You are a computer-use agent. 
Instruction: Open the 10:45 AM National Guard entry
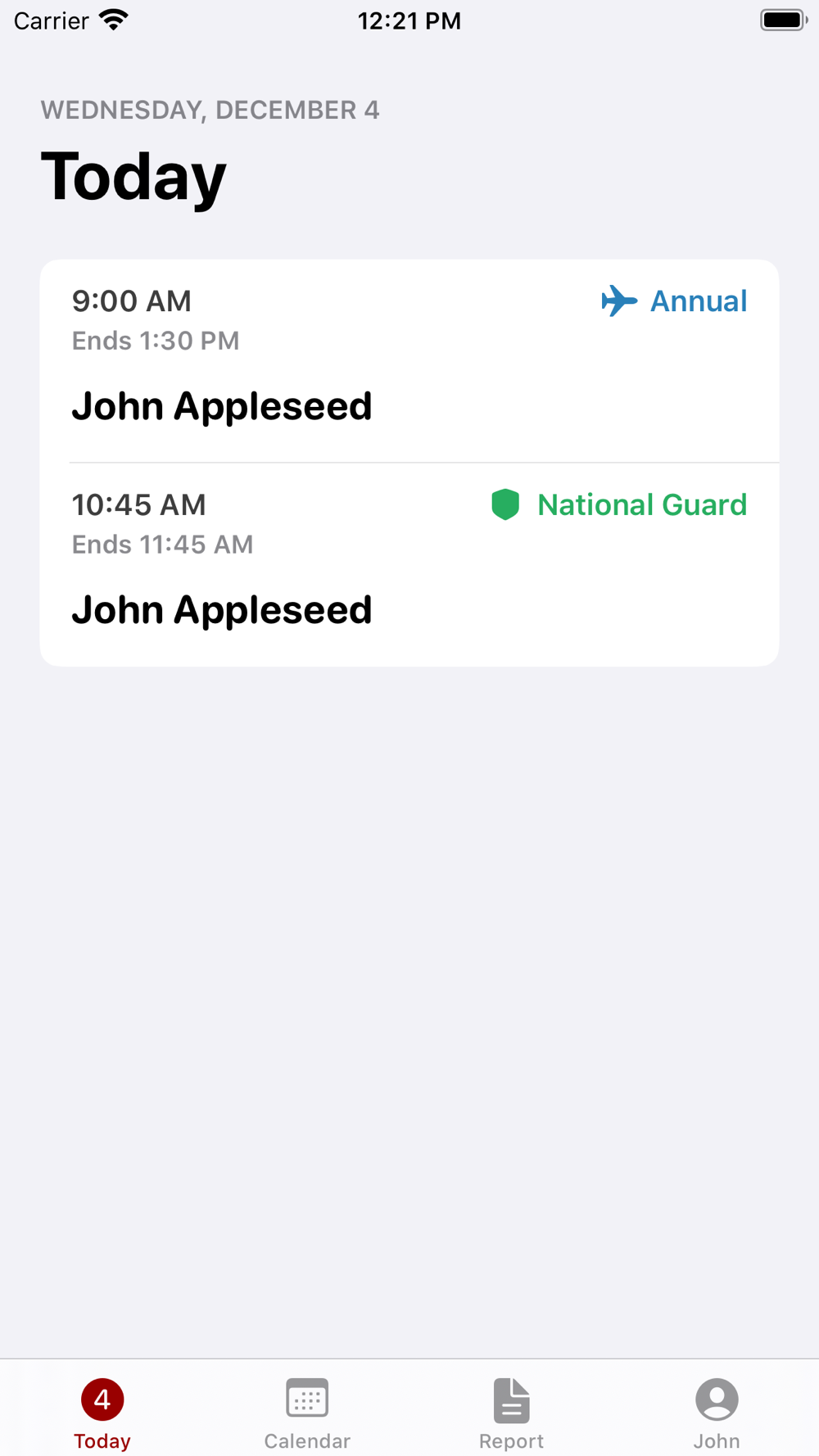click(x=409, y=564)
